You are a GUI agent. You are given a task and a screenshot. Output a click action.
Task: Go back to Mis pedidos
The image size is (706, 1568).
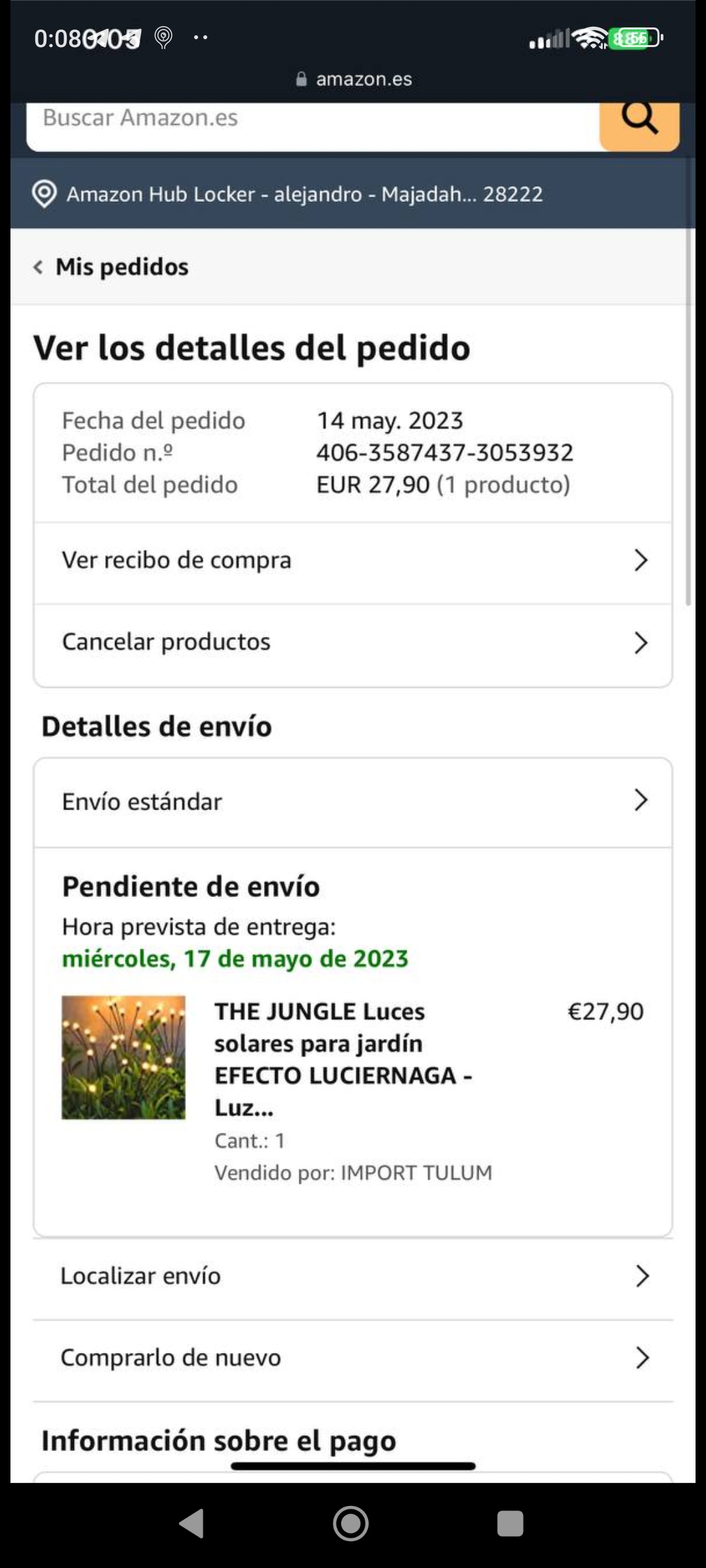pyautogui.click(x=111, y=267)
